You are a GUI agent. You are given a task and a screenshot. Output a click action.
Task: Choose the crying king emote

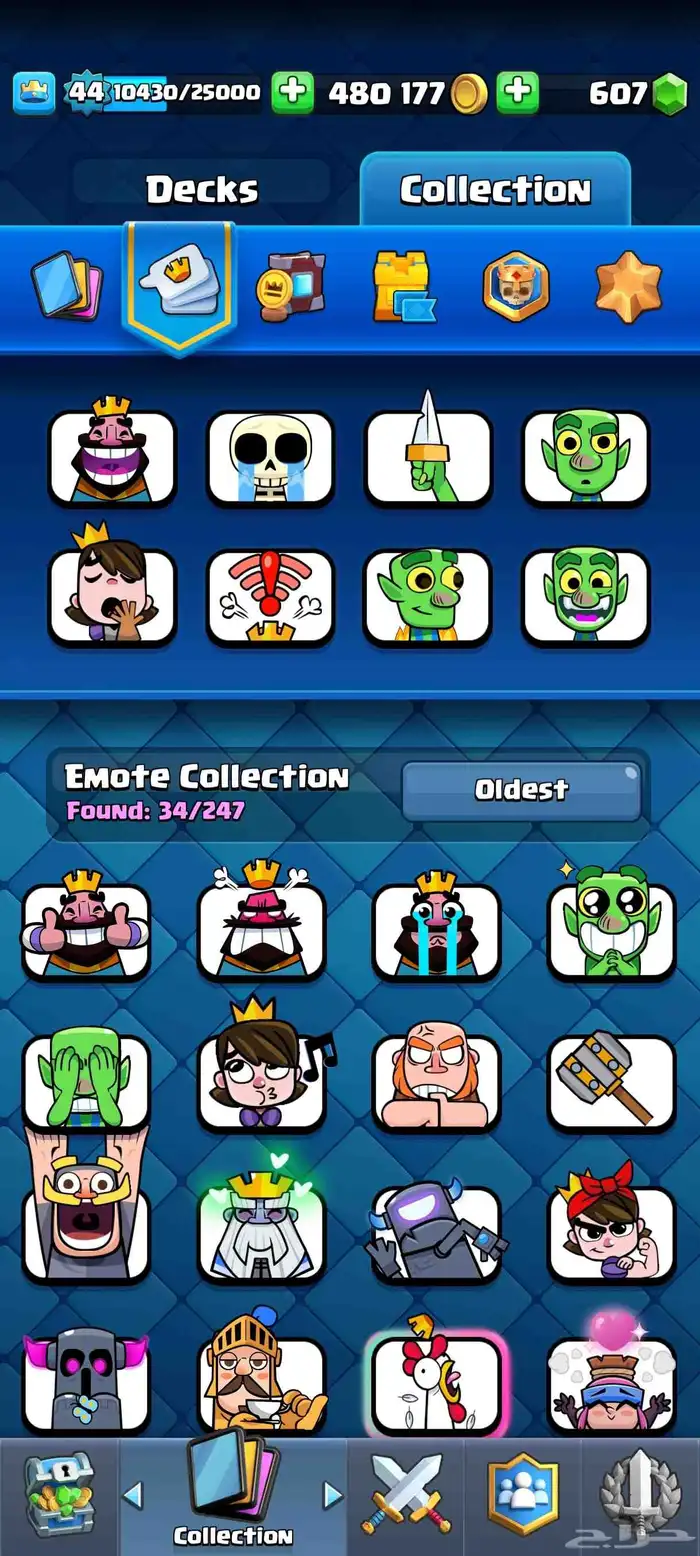tap(436, 930)
